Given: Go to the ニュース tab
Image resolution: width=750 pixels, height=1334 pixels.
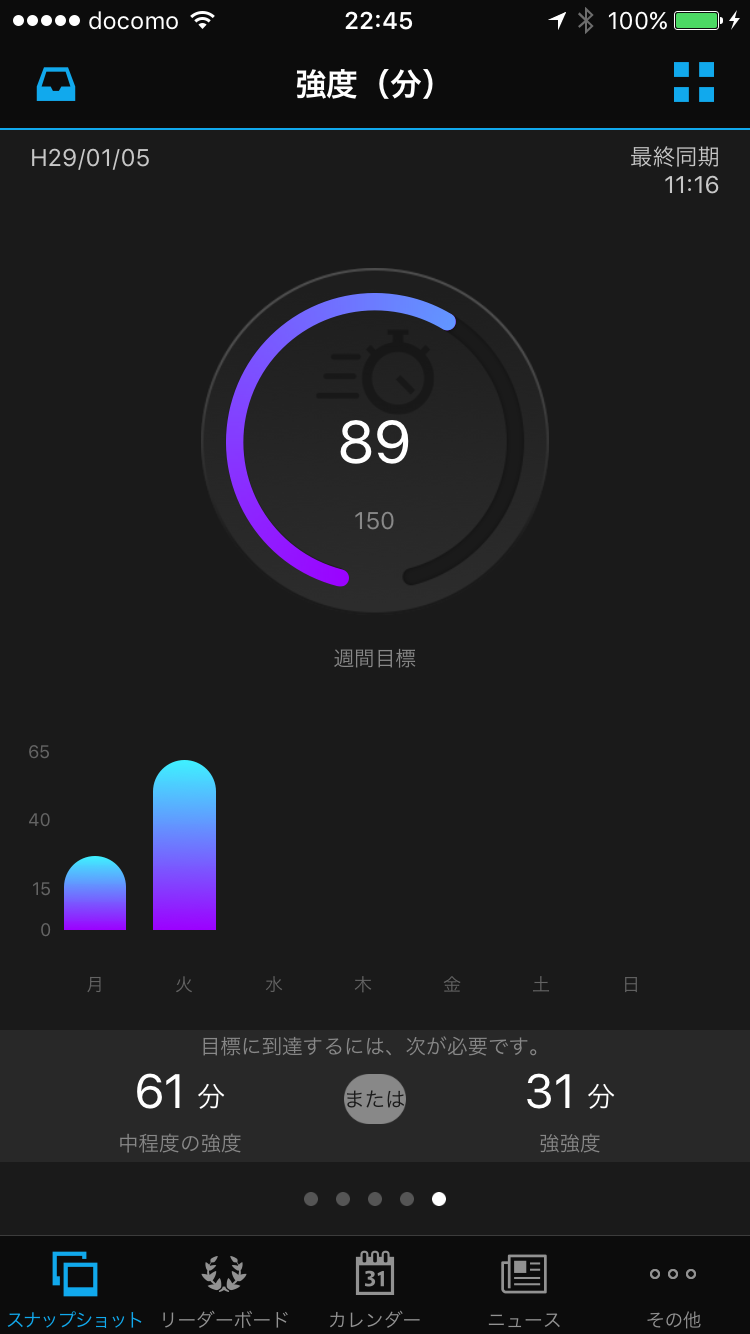Looking at the screenshot, I should tap(524, 1288).
